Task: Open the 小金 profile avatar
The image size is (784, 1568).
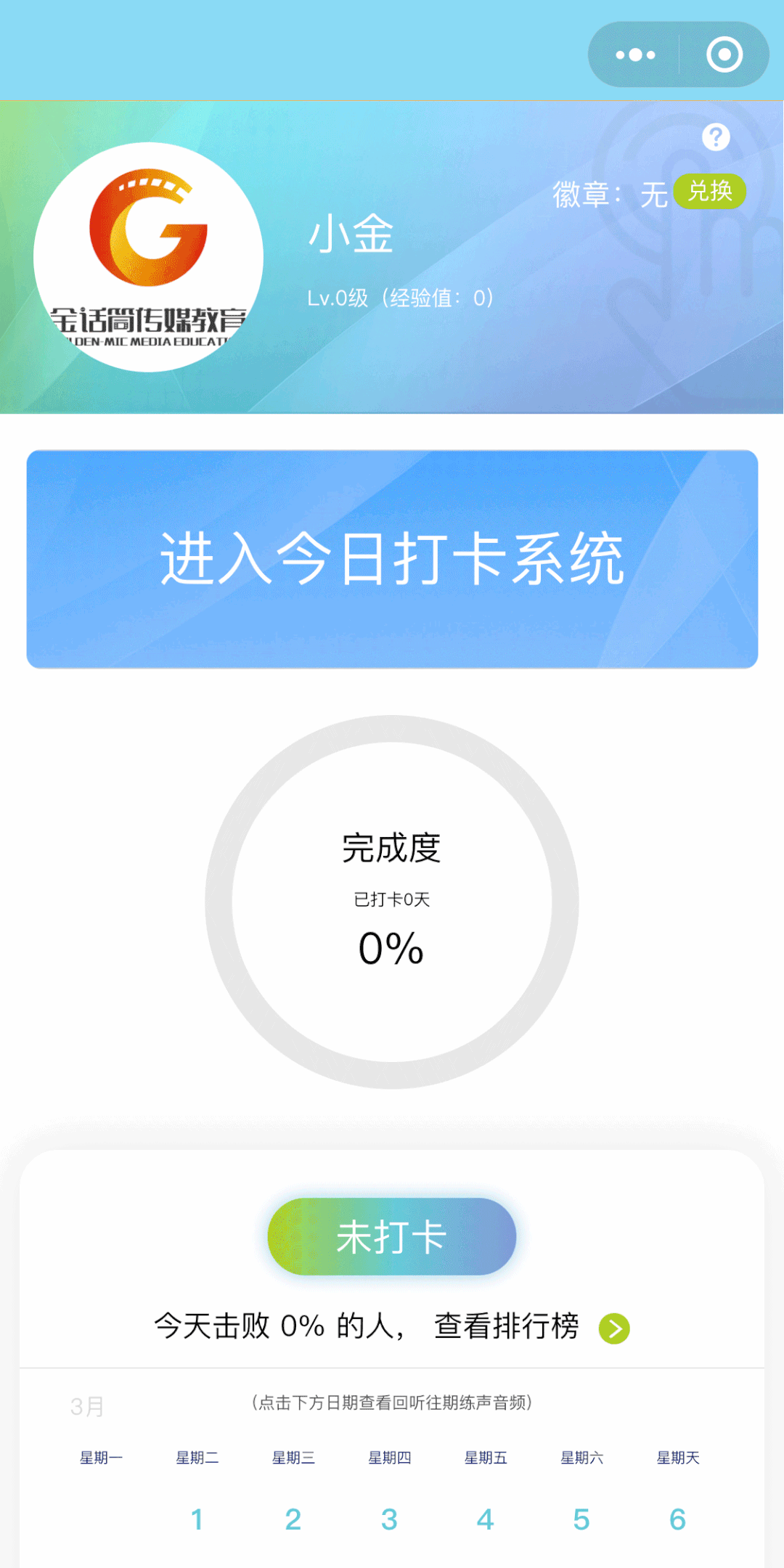Action: 149,257
